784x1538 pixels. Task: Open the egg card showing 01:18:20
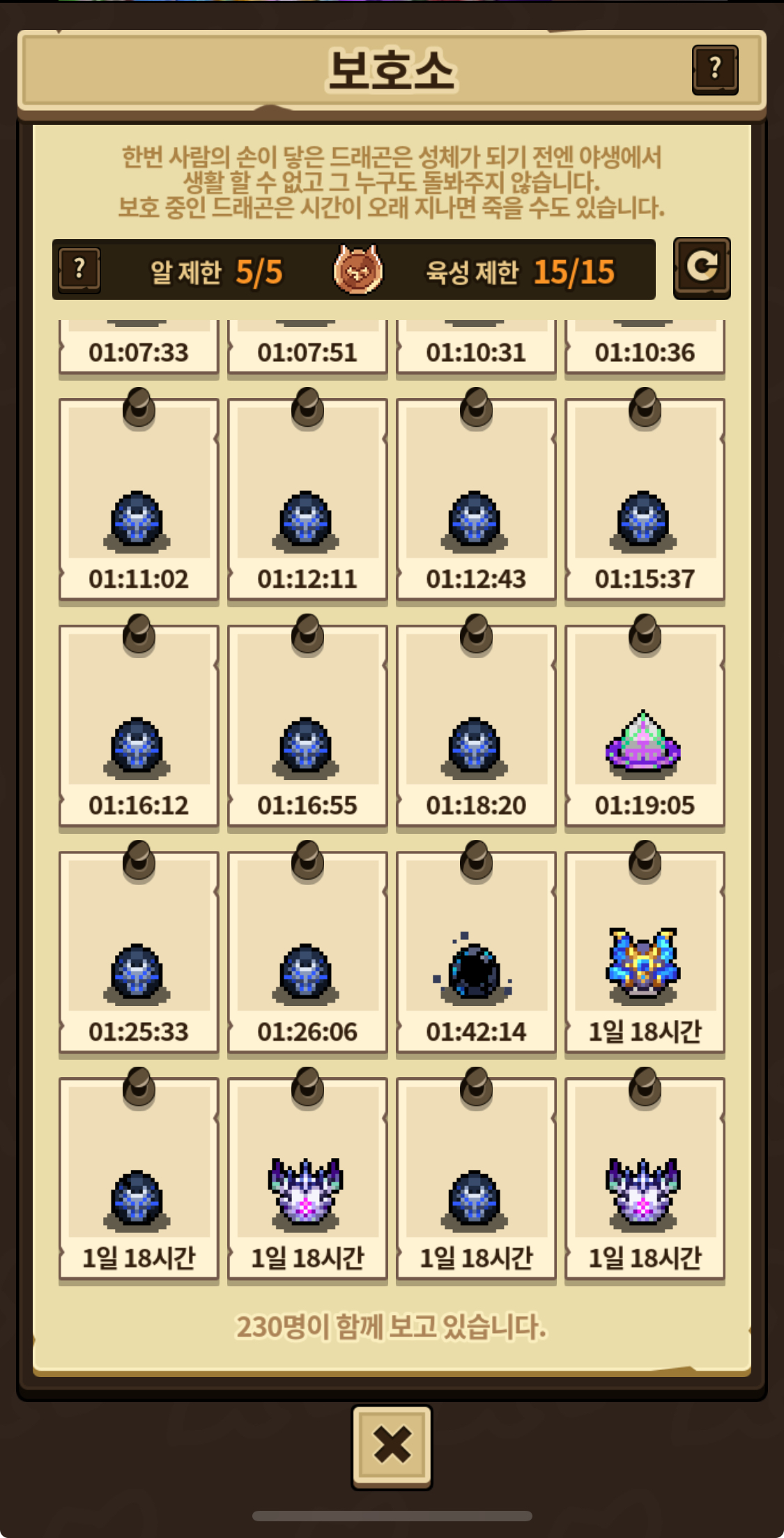click(x=476, y=726)
